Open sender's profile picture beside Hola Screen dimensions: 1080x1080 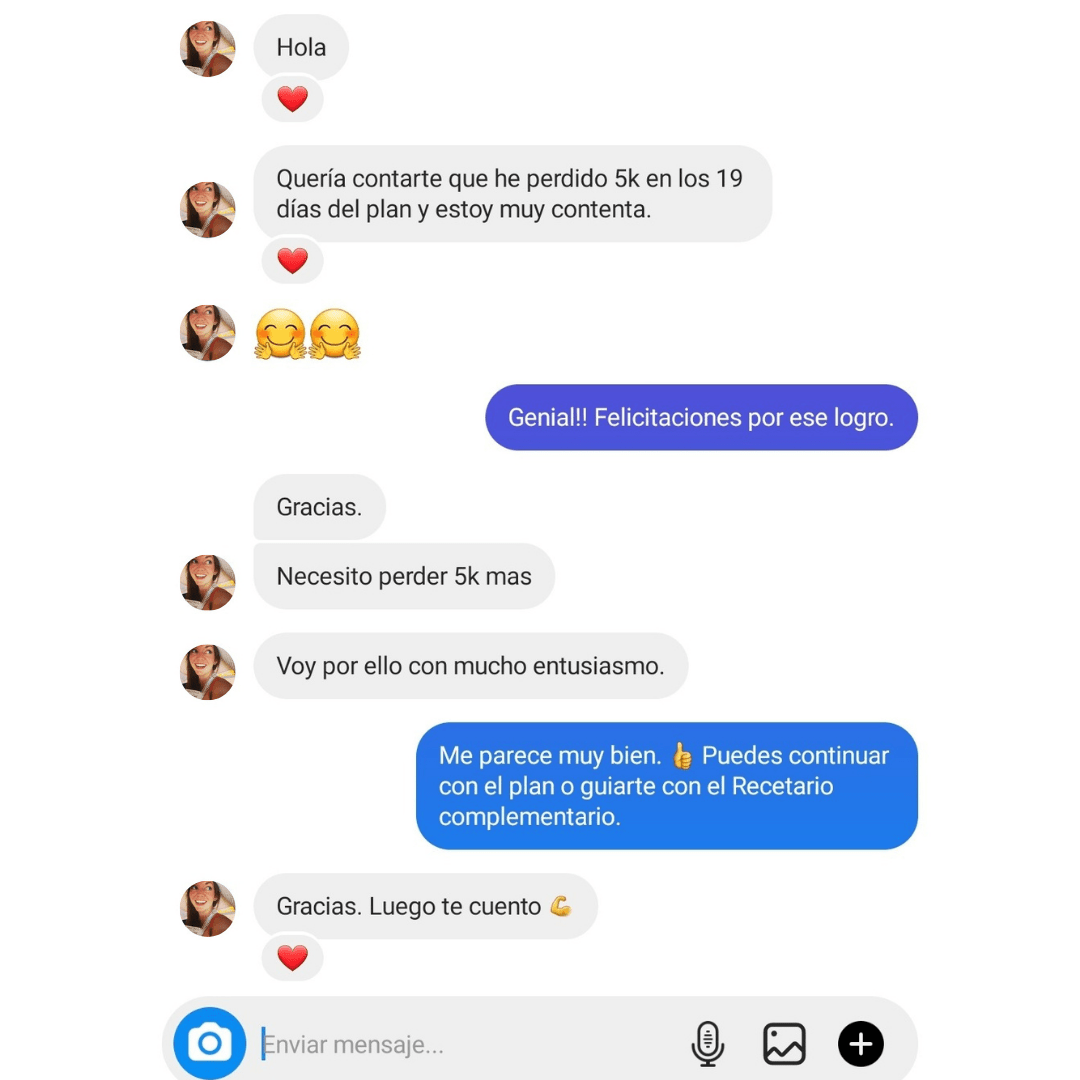(x=208, y=49)
